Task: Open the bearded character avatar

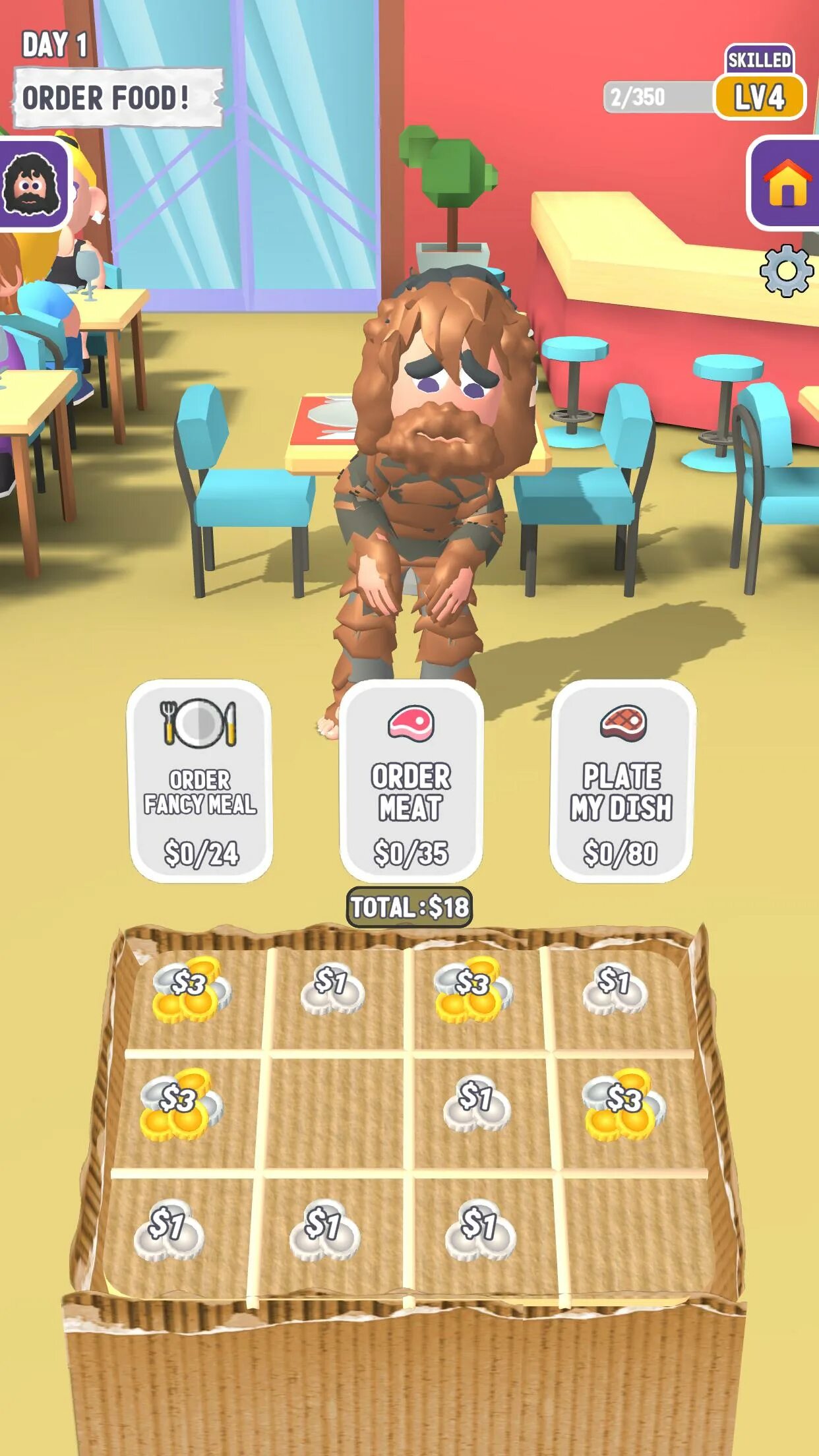Action: pos(33,185)
